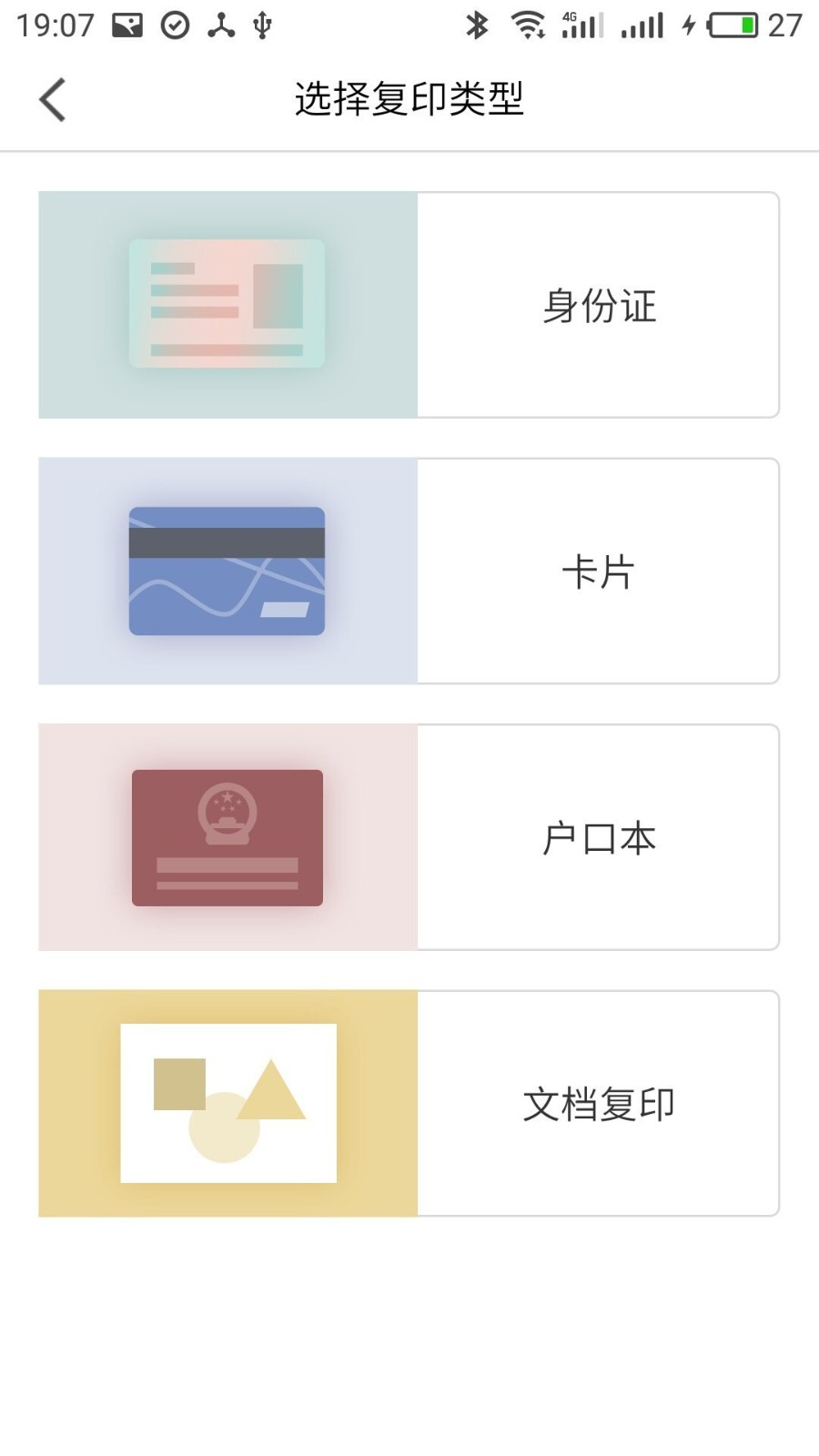Open the 户口本 copy option
Viewport: 819px width, 1456px height.
click(x=409, y=837)
